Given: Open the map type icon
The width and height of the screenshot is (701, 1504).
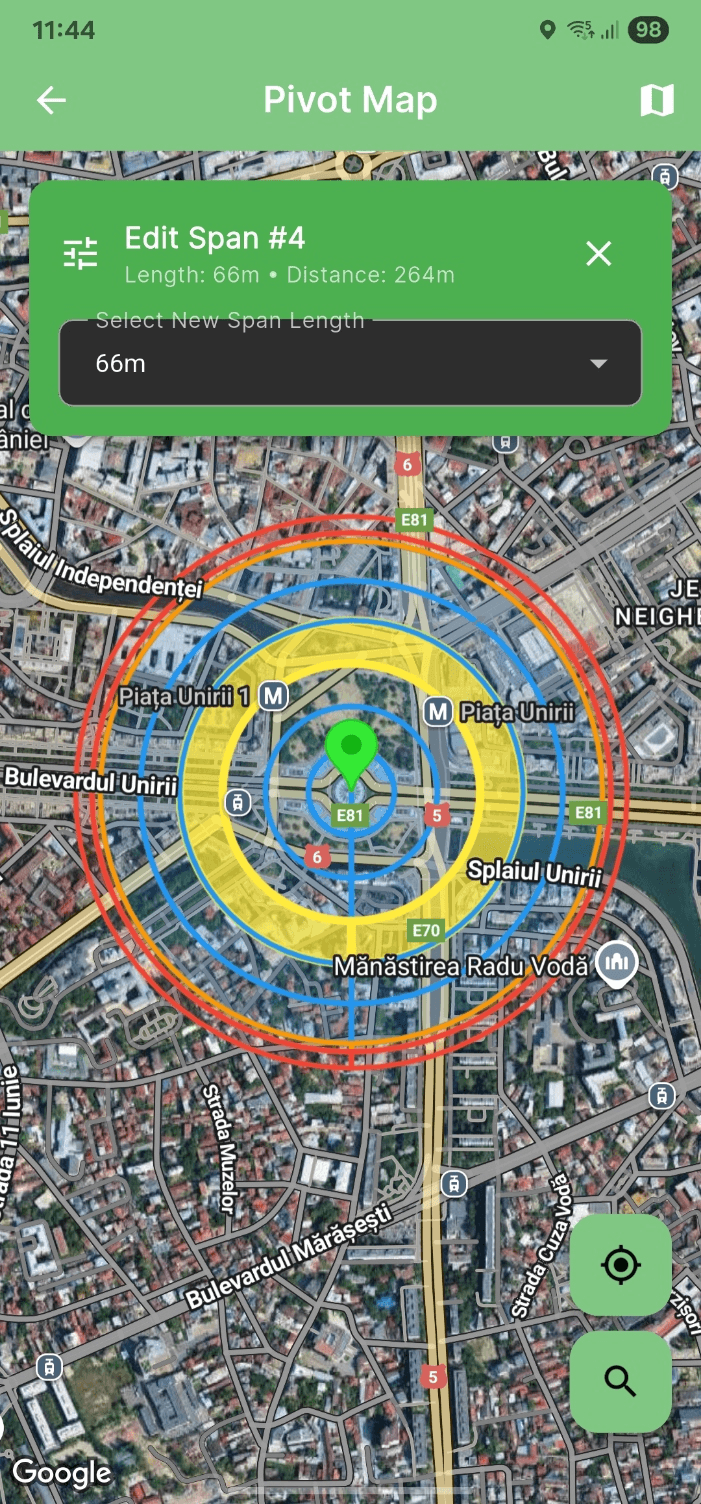Looking at the screenshot, I should [656, 100].
